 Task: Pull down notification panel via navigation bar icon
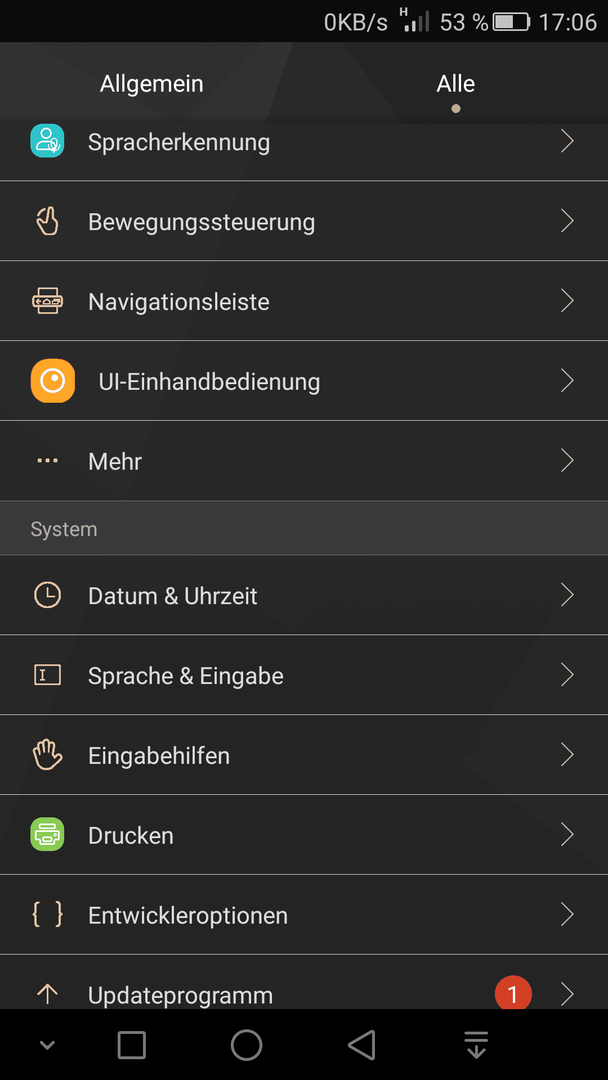tap(476, 1044)
